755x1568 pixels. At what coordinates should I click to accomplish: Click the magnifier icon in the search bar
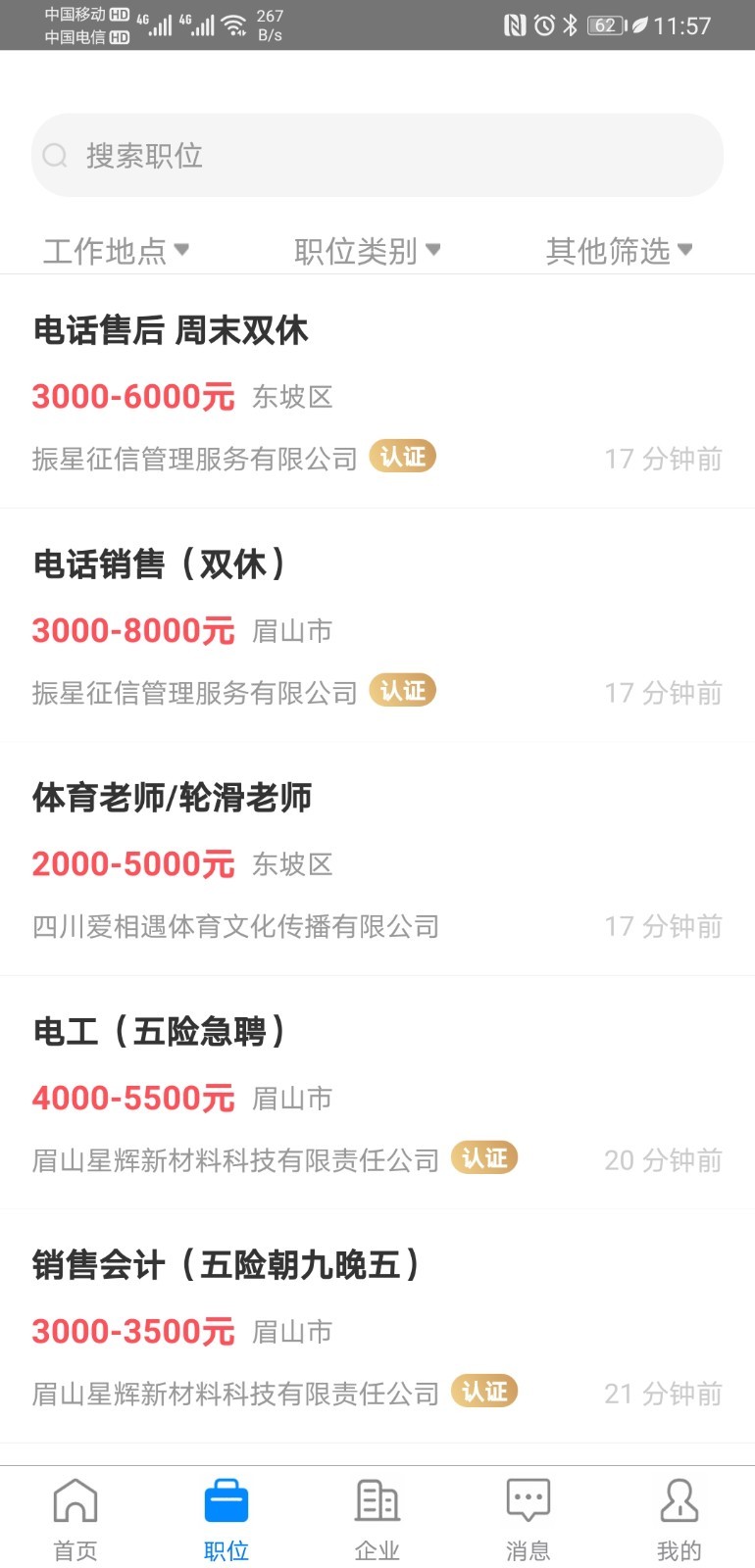(x=54, y=155)
